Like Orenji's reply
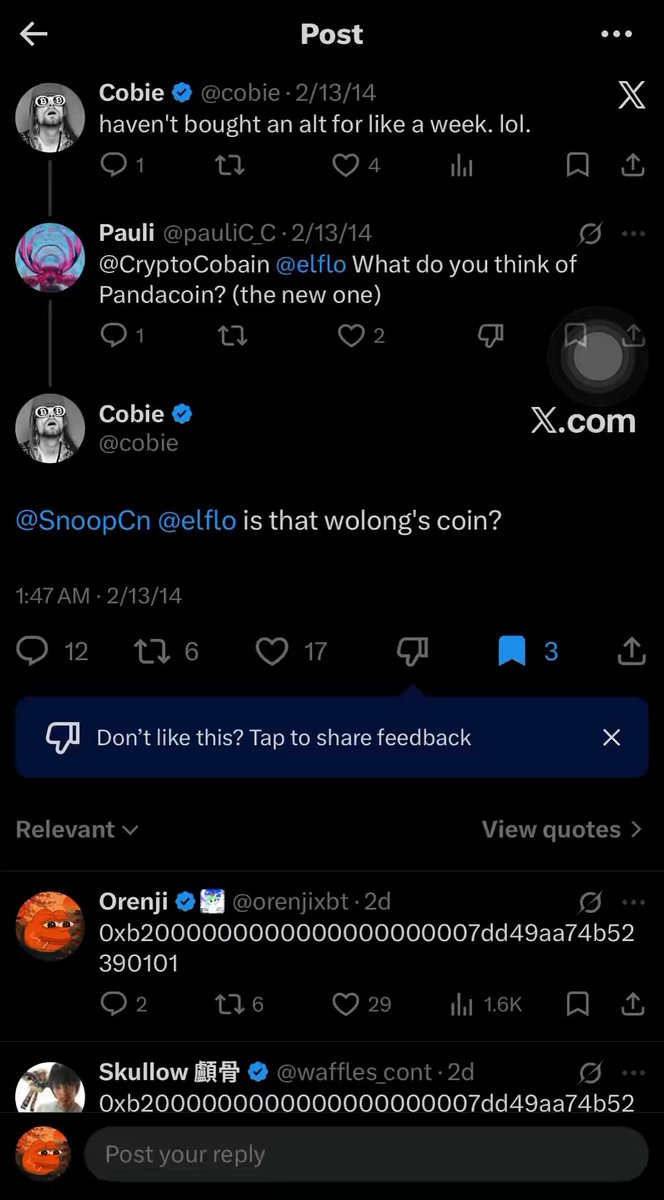This screenshot has width=664, height=1200. (x=346, y=1004)
